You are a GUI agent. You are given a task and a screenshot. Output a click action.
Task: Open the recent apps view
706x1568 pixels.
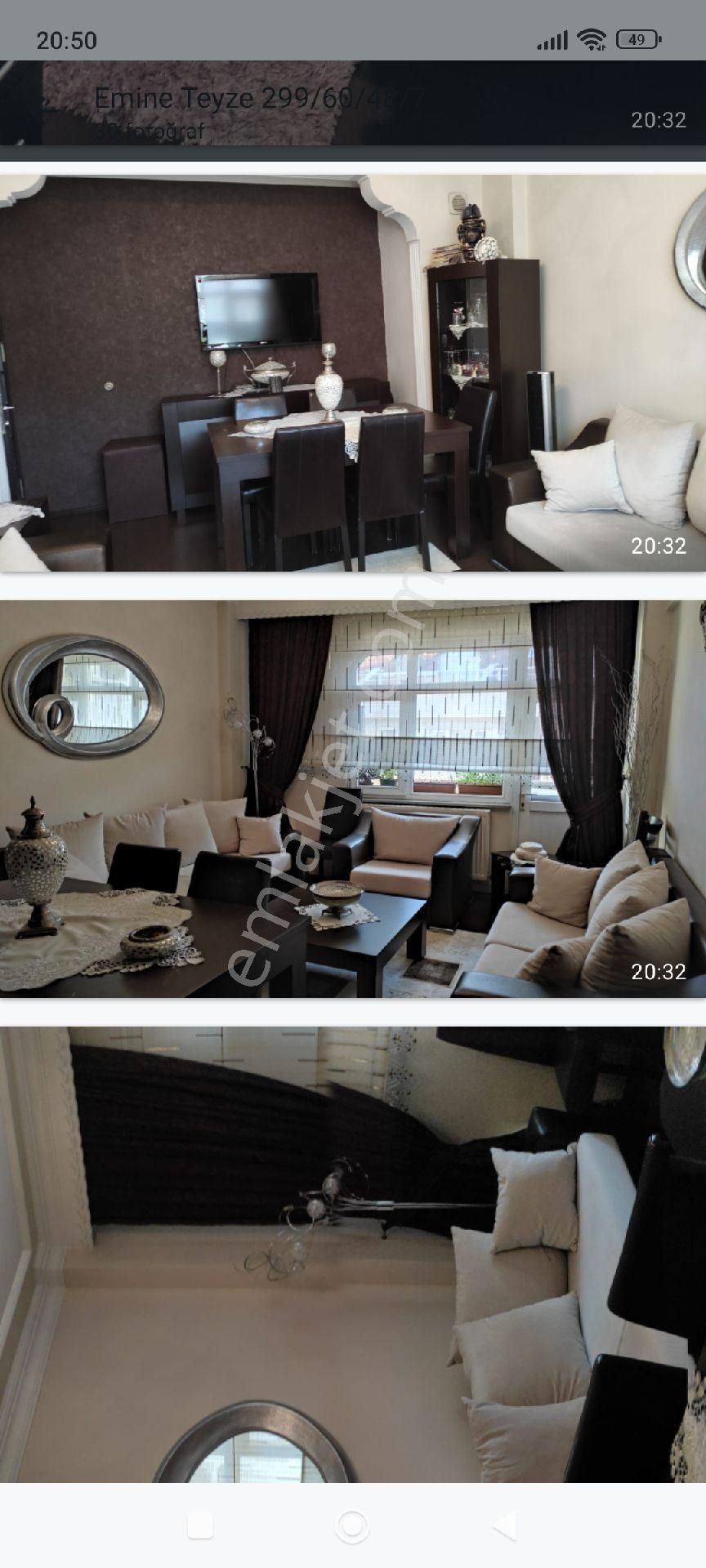(200, 1524)
